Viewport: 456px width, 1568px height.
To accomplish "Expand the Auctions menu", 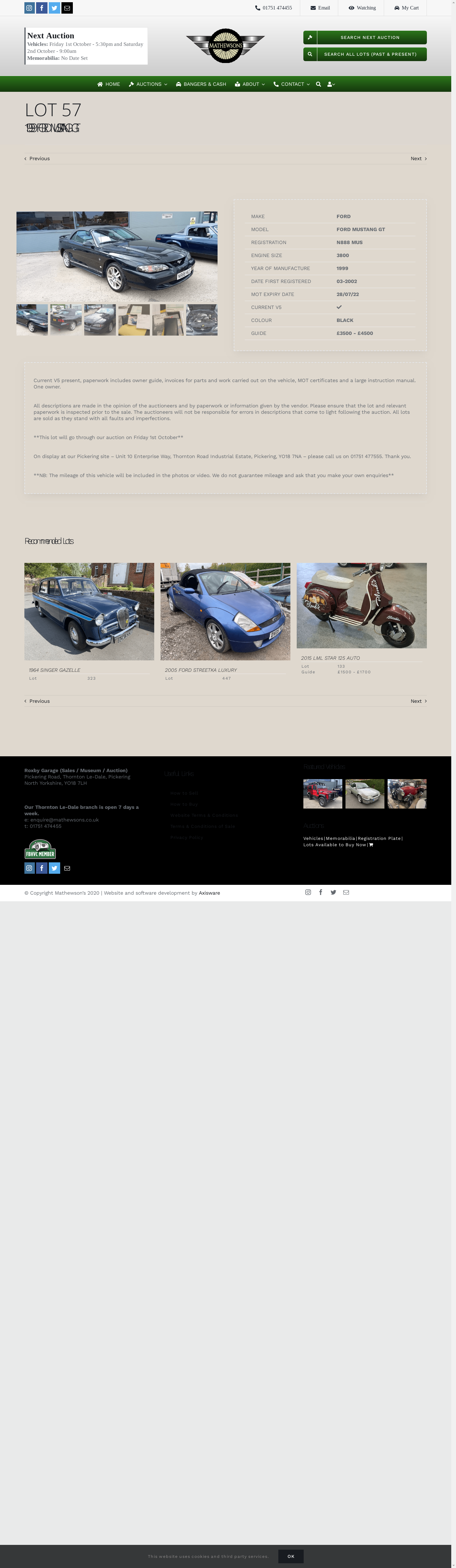I will (148, 84).
